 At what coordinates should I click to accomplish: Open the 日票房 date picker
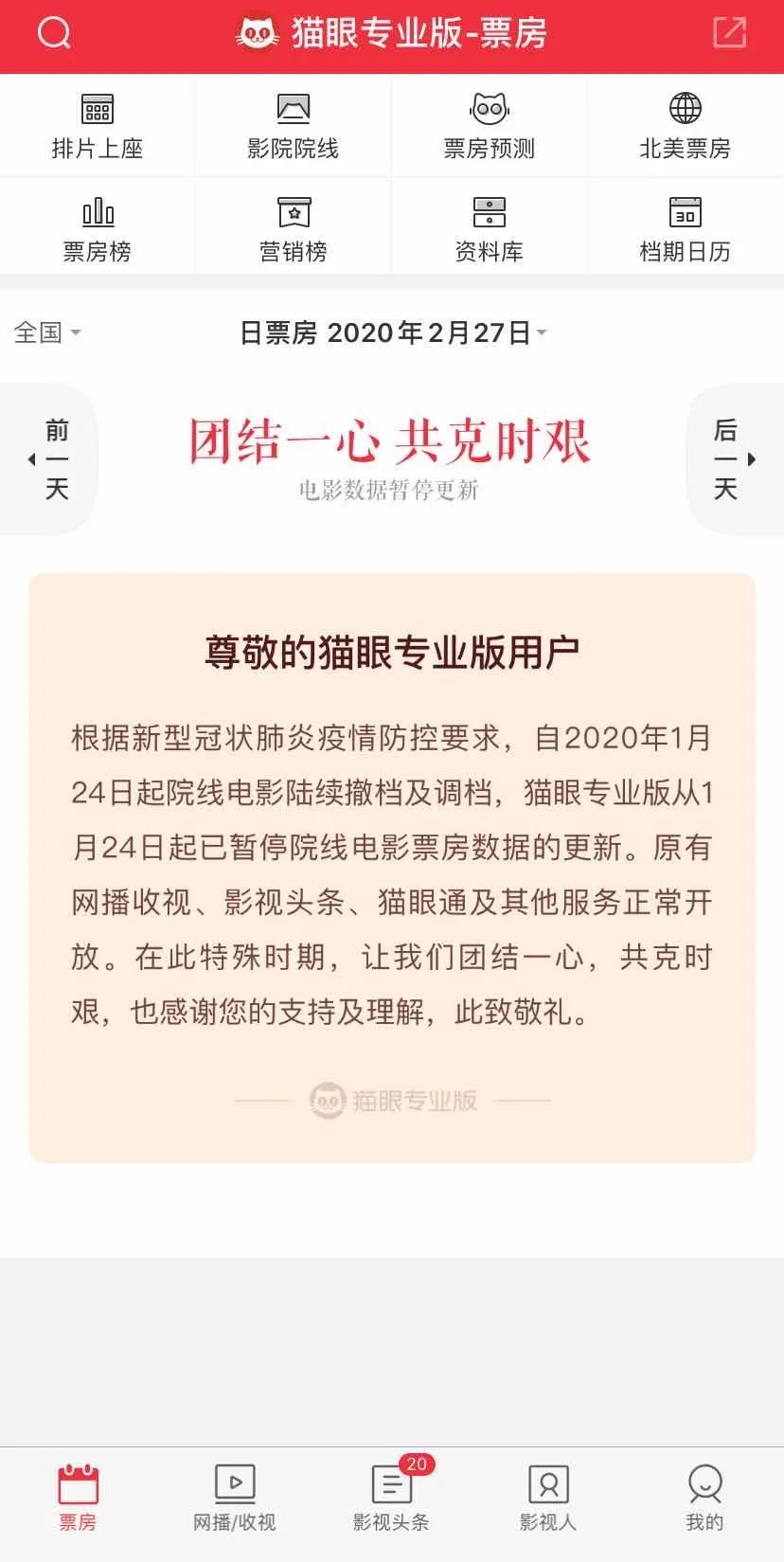pyautogui.click(x=392, y=332)
